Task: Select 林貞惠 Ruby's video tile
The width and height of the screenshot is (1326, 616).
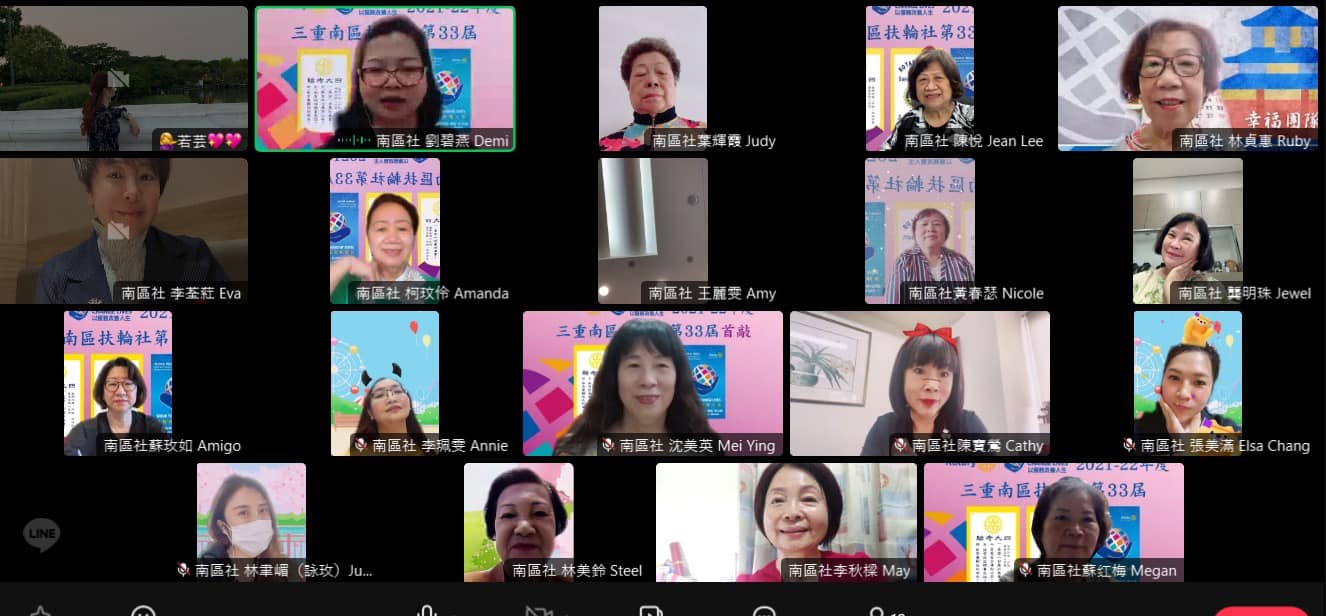Action: pyautogui.click(x=1187, y=78)
